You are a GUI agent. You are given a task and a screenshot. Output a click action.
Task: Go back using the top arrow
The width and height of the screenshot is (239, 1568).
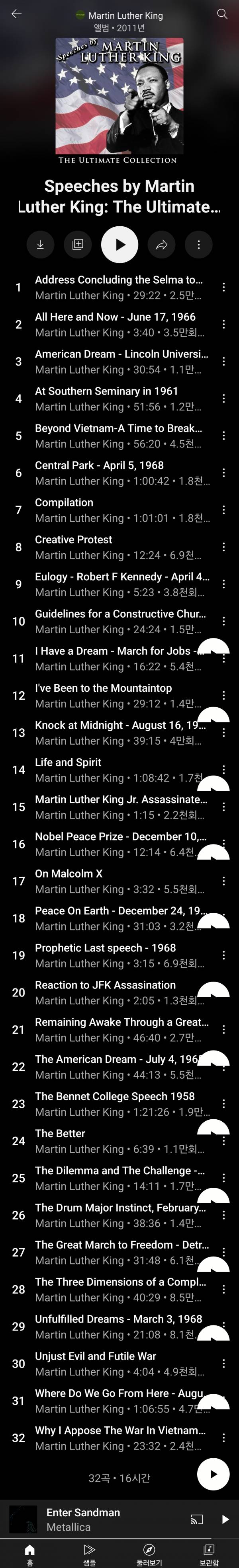pos(16,14)
